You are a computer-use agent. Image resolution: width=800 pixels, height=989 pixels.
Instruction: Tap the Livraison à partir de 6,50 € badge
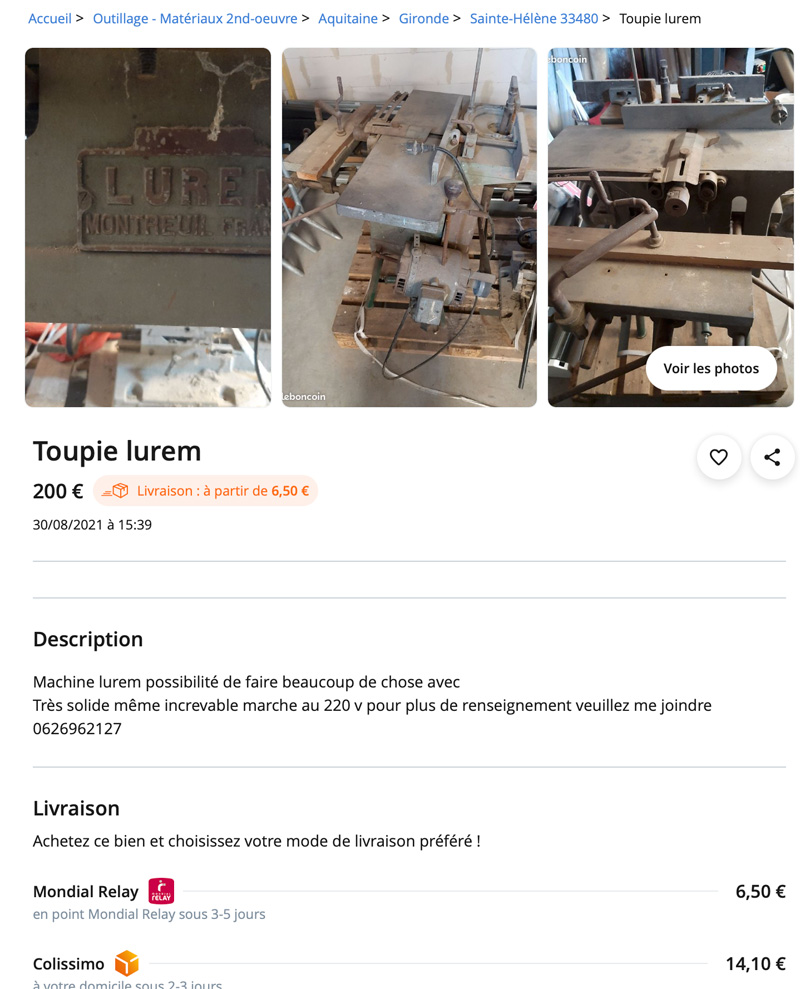[x=205, y=491]
